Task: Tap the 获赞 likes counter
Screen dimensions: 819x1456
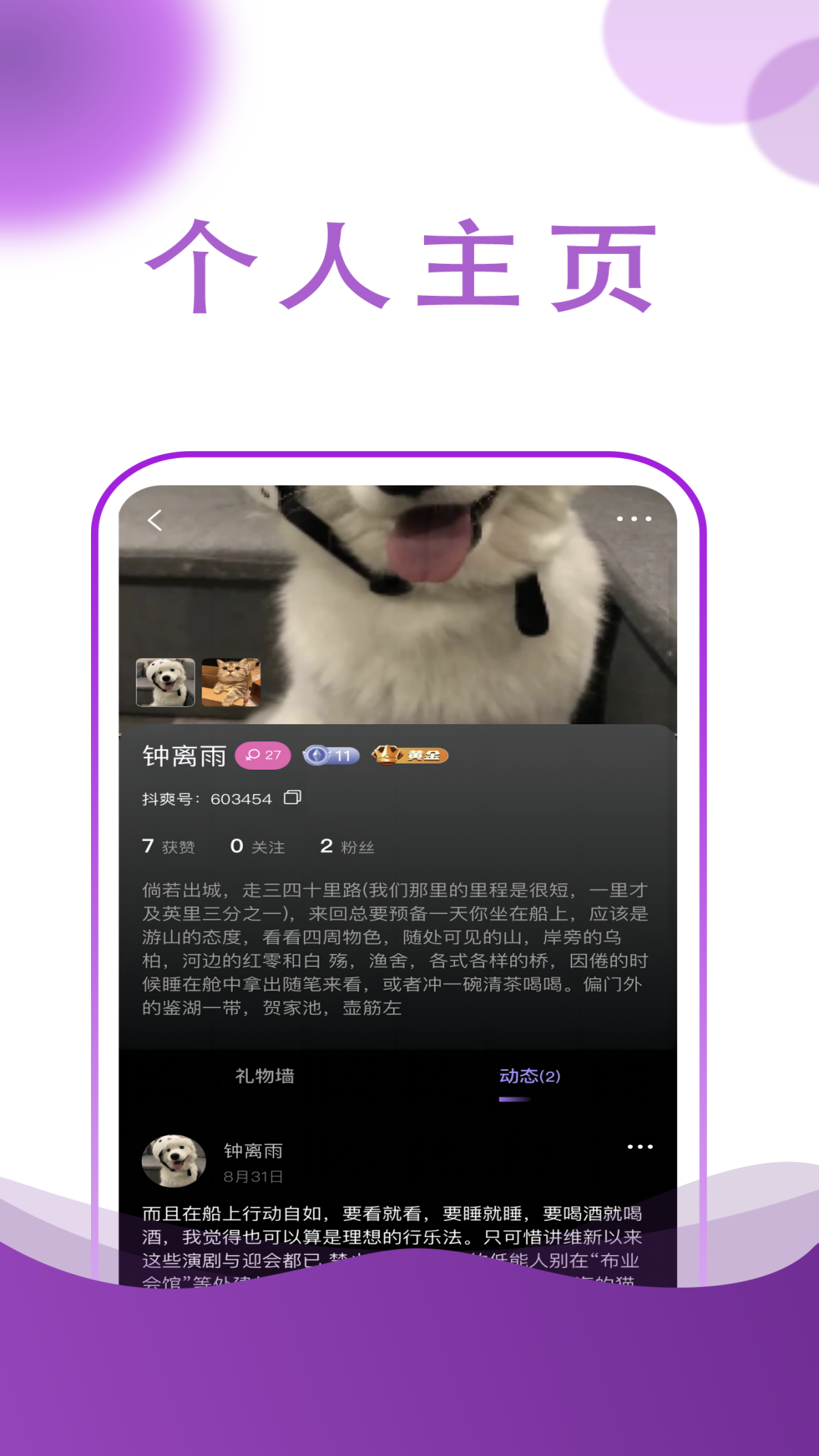Action: pyautogui.click(x=168, y=847)
